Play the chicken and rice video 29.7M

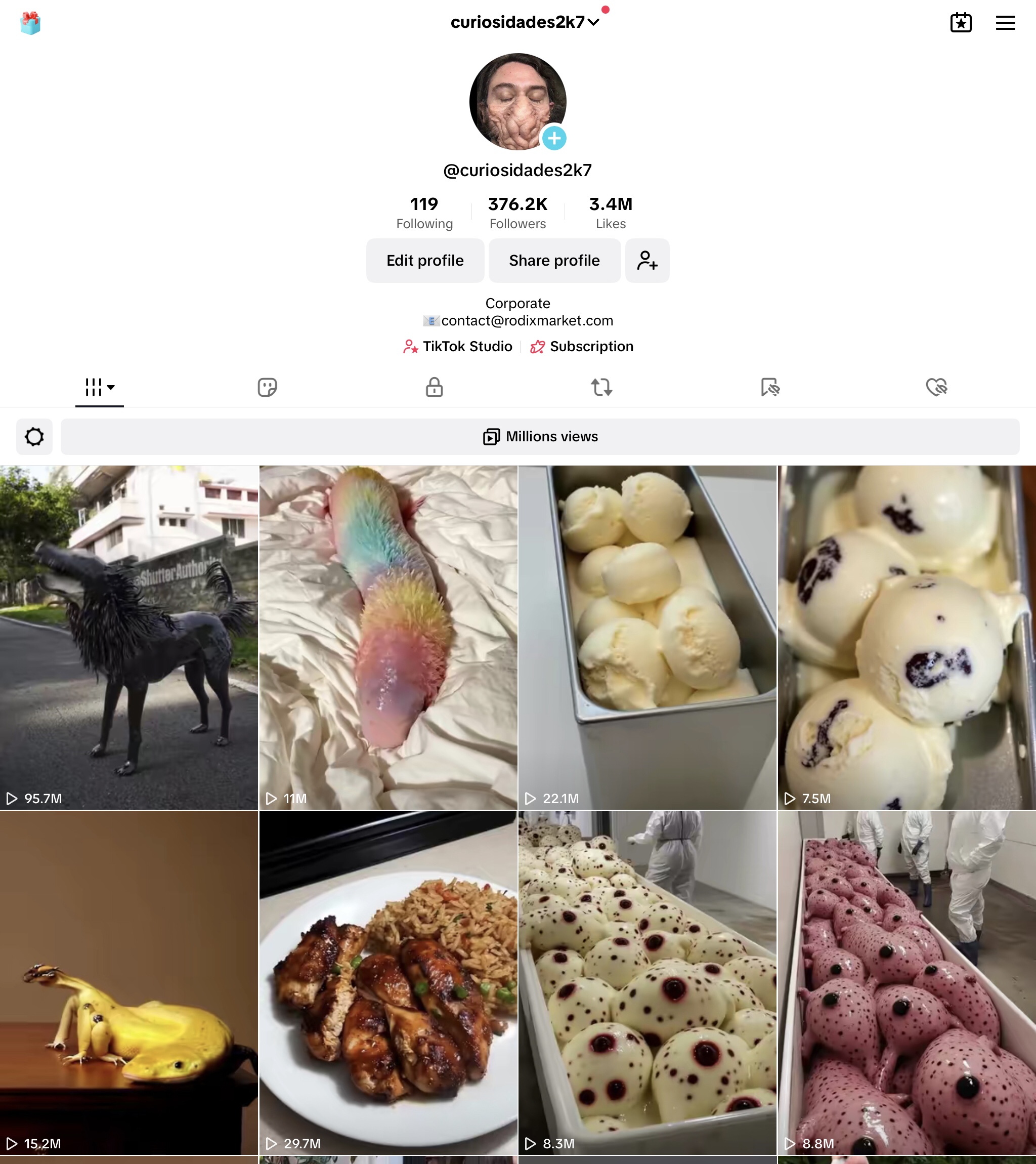(388, 983)
